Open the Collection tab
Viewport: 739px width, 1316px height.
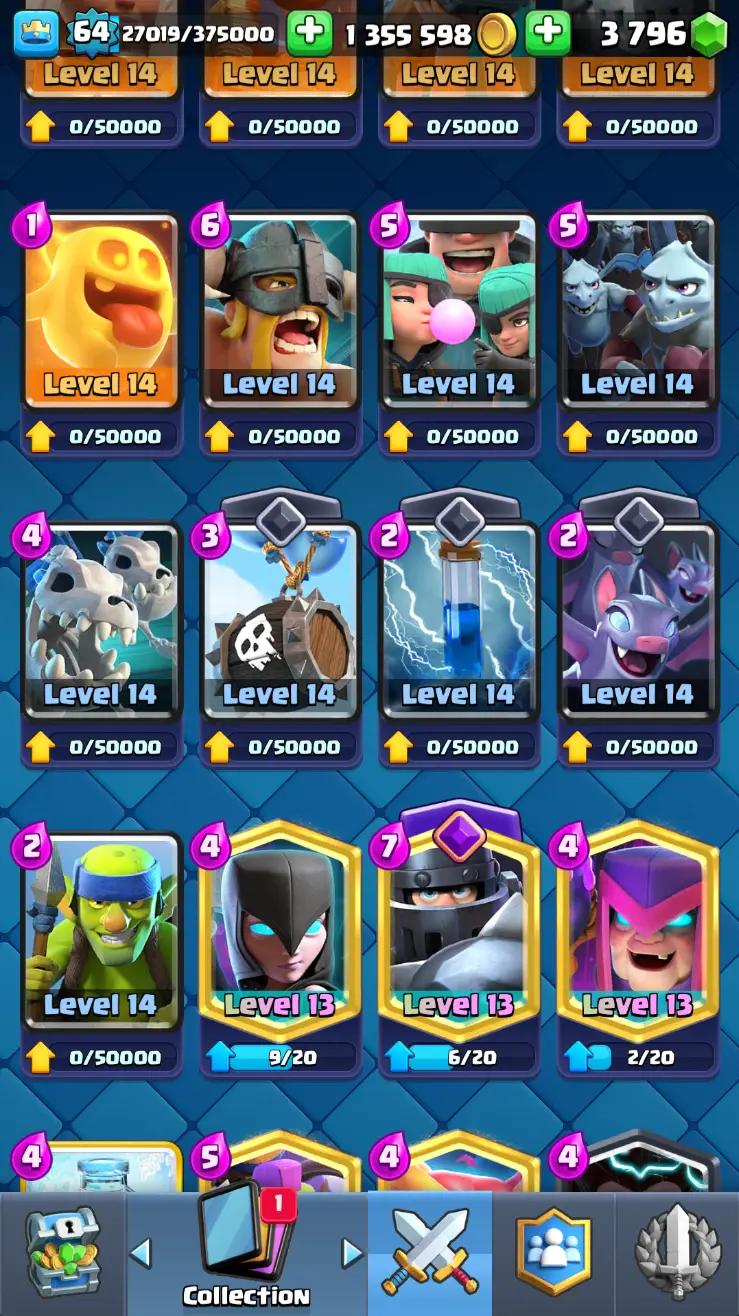246,1254
